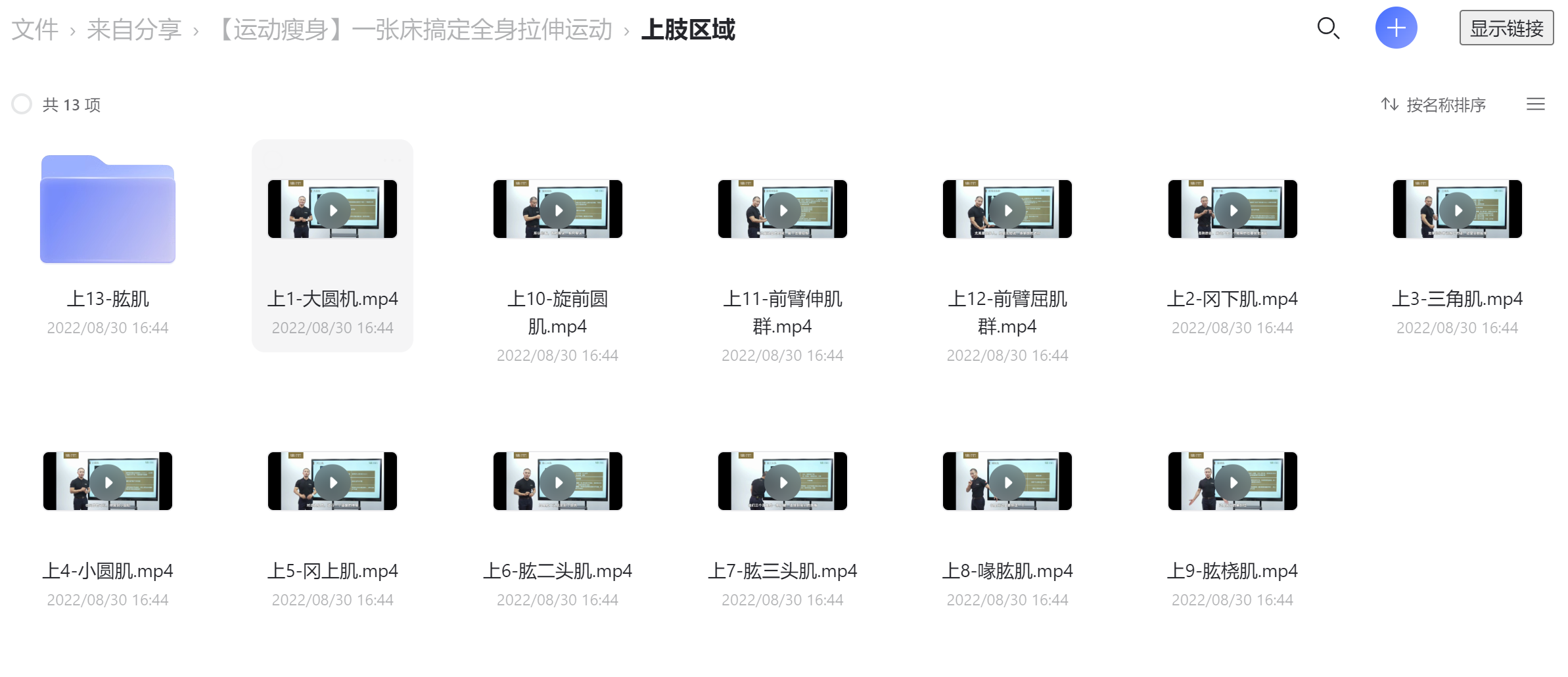Open the search icon
Image resolution: width=1568 pixels, height=677 pixels.
pos(1328,28)
